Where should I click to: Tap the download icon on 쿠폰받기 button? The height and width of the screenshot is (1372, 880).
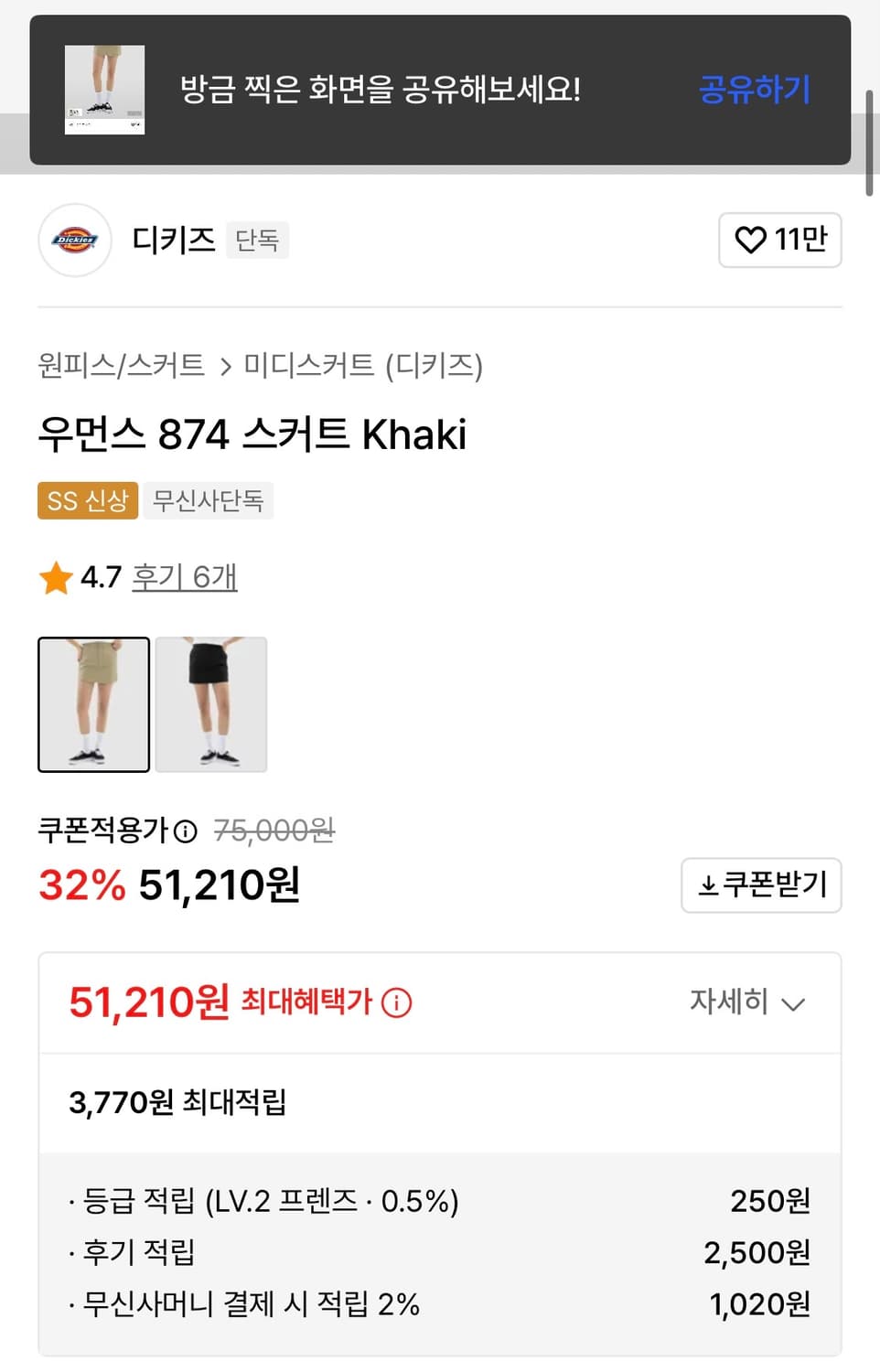click(x=709, y=884)
